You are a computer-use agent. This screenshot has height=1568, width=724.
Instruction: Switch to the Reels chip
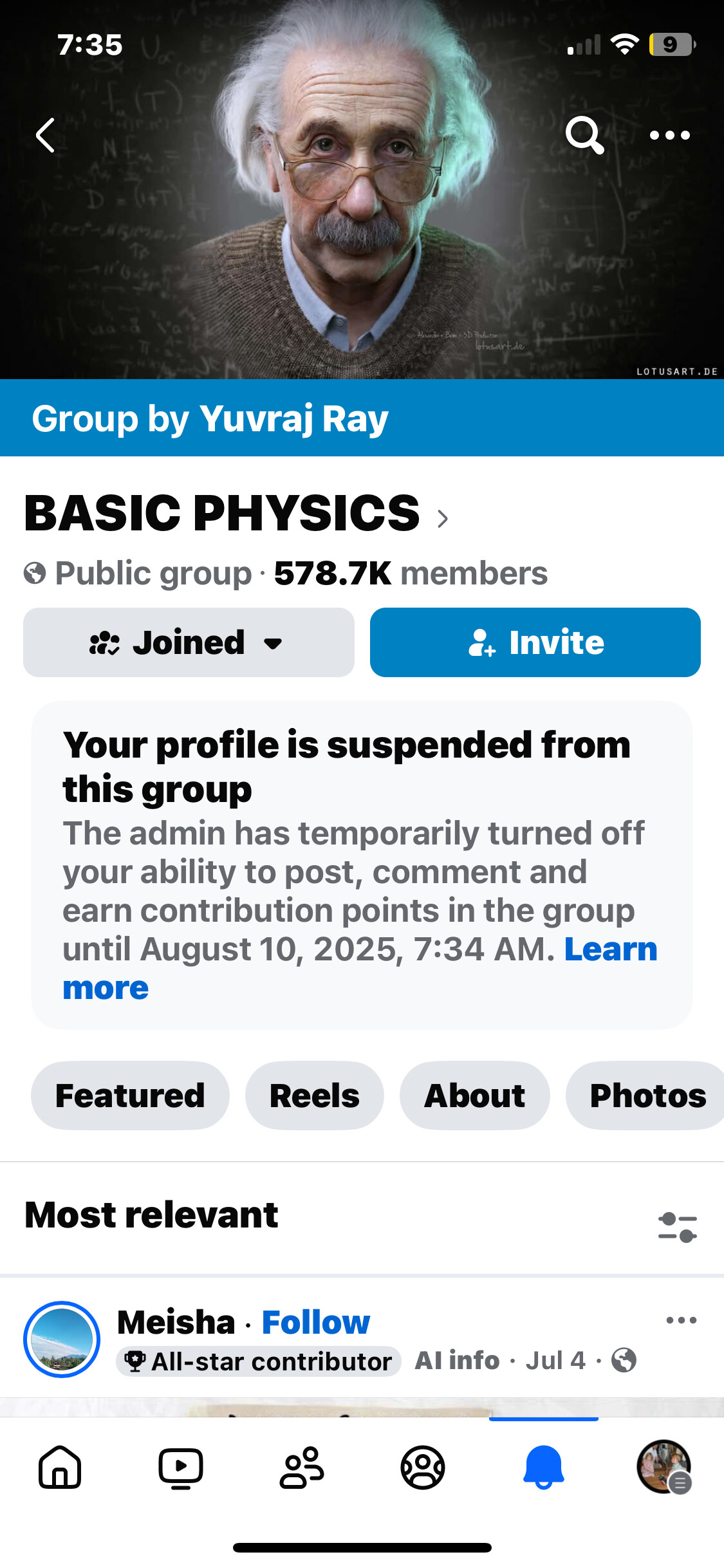(314, 1096)
